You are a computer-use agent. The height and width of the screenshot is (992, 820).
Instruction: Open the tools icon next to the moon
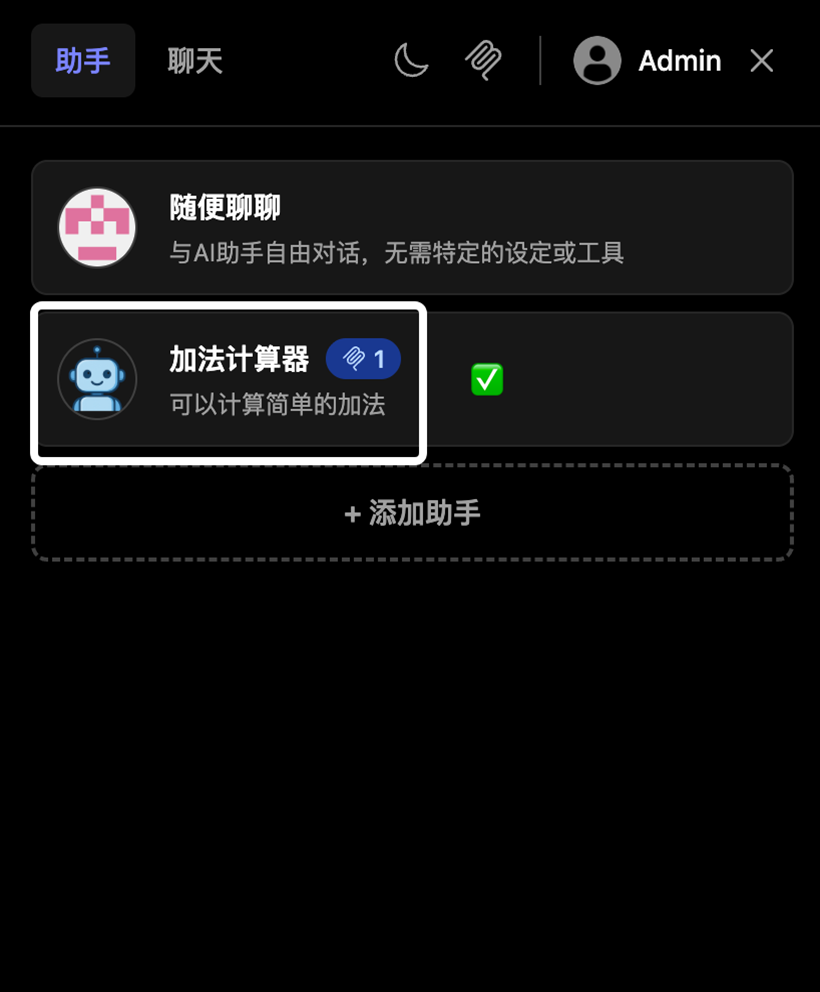pyautogui.click(x=484, y=61)
